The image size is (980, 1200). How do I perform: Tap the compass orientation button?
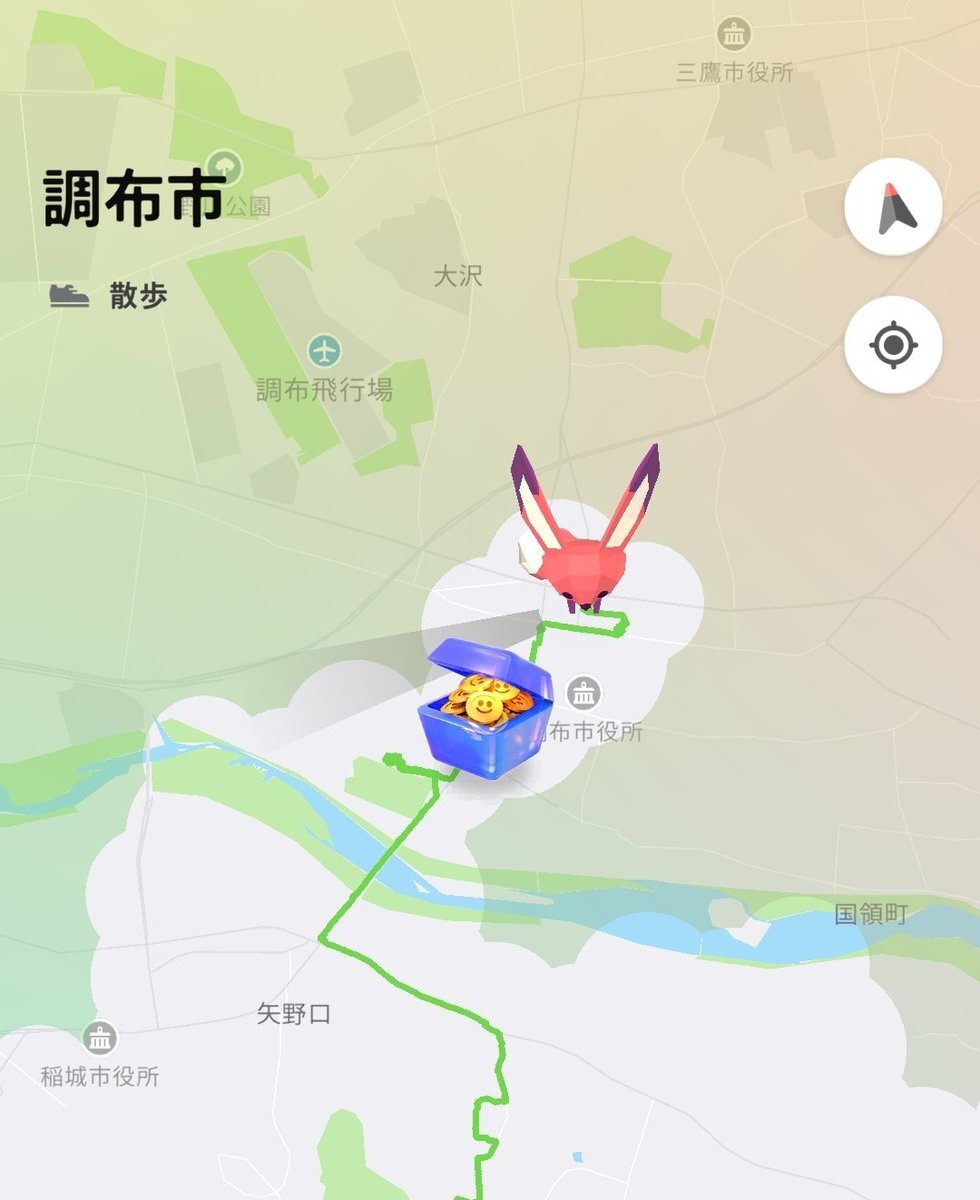(x=893, y=207)
